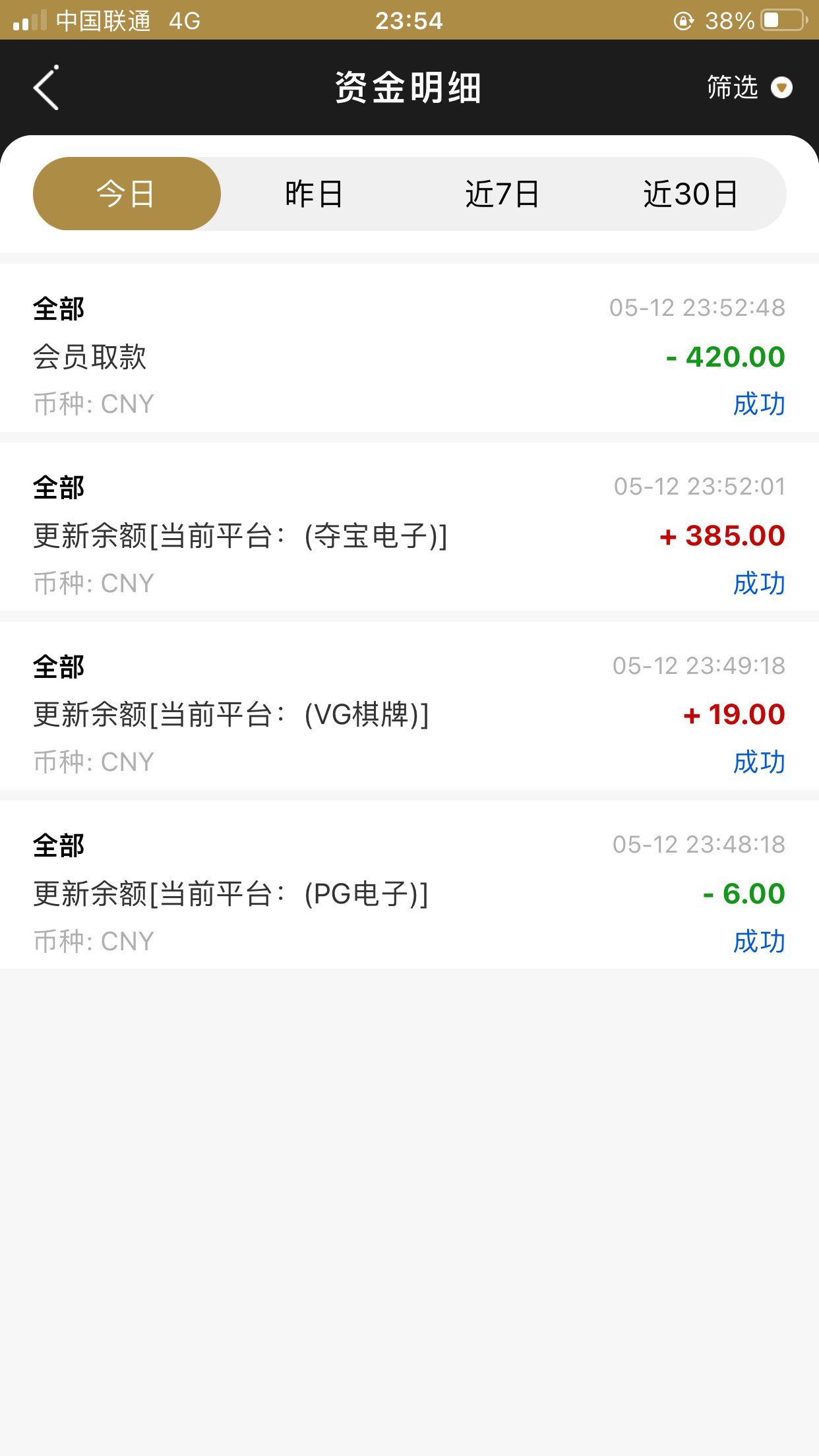Screen dimensions: 819x1456
Task: Go back using the top-left arrow
Action: 46,88
